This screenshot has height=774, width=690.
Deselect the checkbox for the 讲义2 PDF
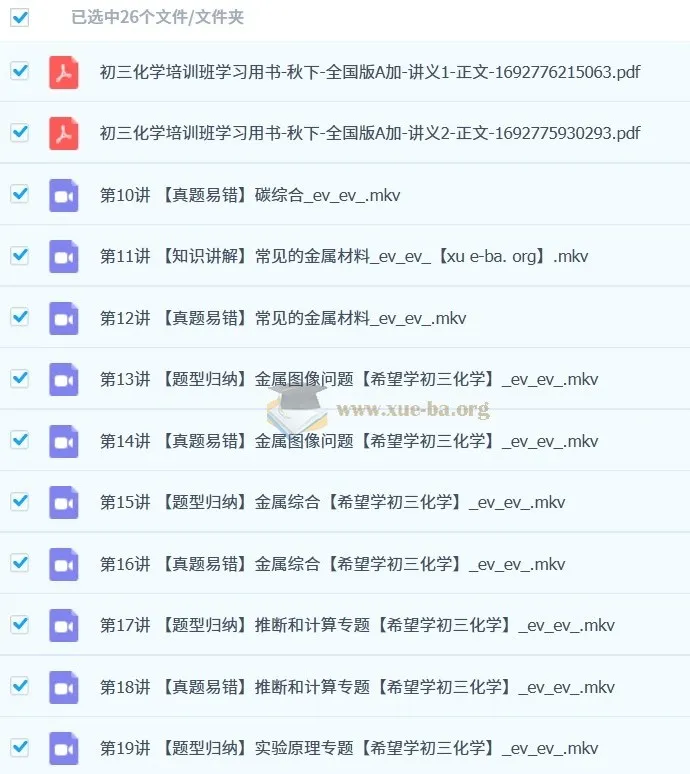[x=19, y=132]
